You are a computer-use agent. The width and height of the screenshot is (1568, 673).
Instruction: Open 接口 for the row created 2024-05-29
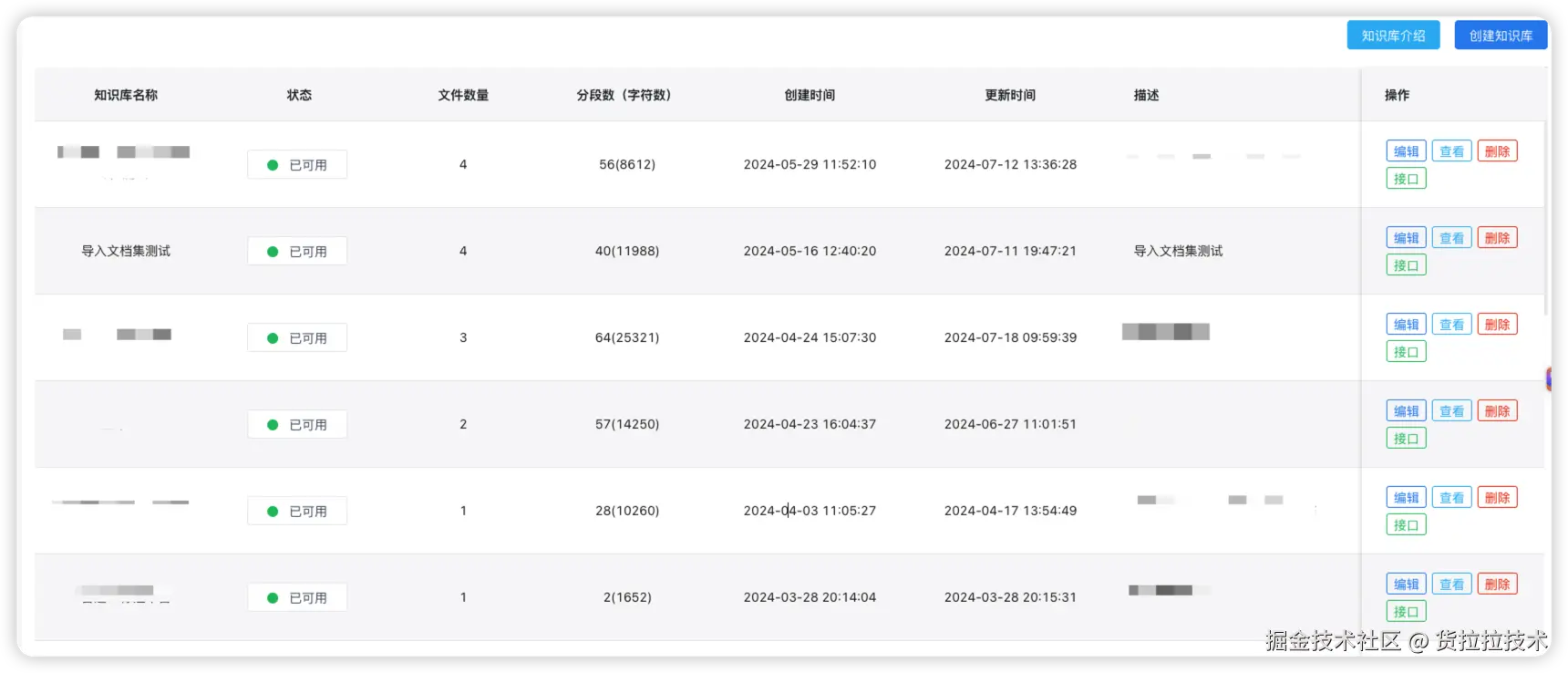(1406, 179)
